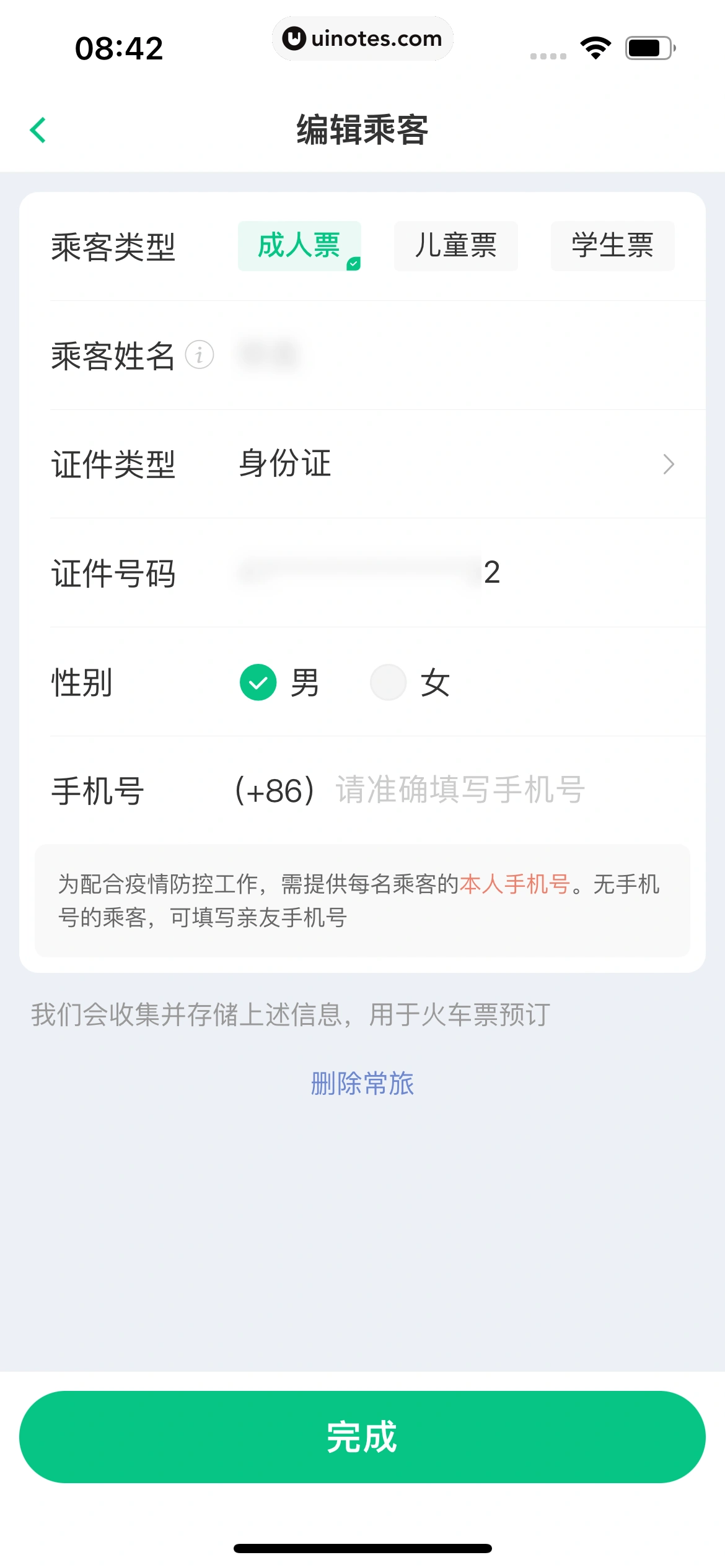Tap 删除常旅 to remove passenger
Screen dimensions: 725x1568
(x=362, y=1083)
